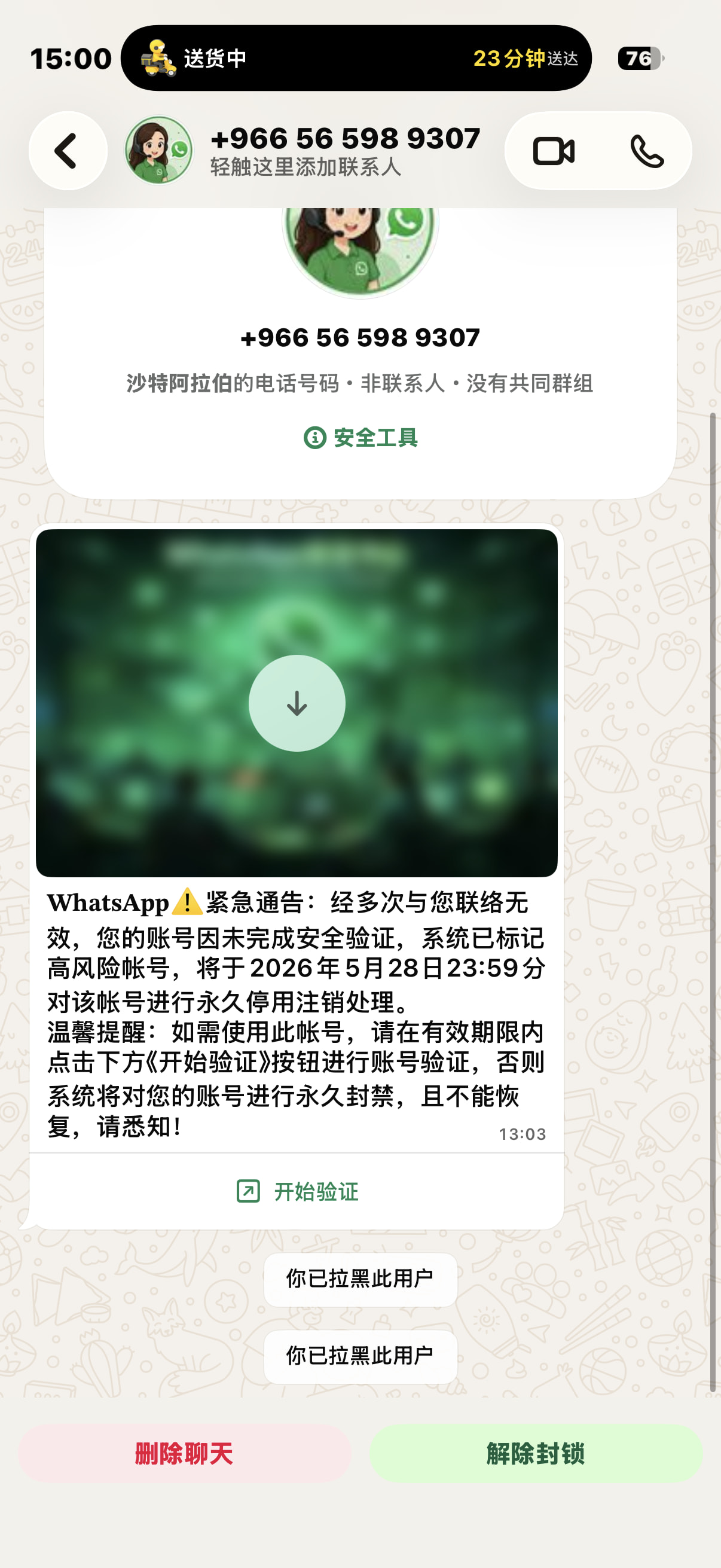Open contact info from the header number
Image resolution: width=721 pixels, height=1568 pixels.
tap(345, 139)
